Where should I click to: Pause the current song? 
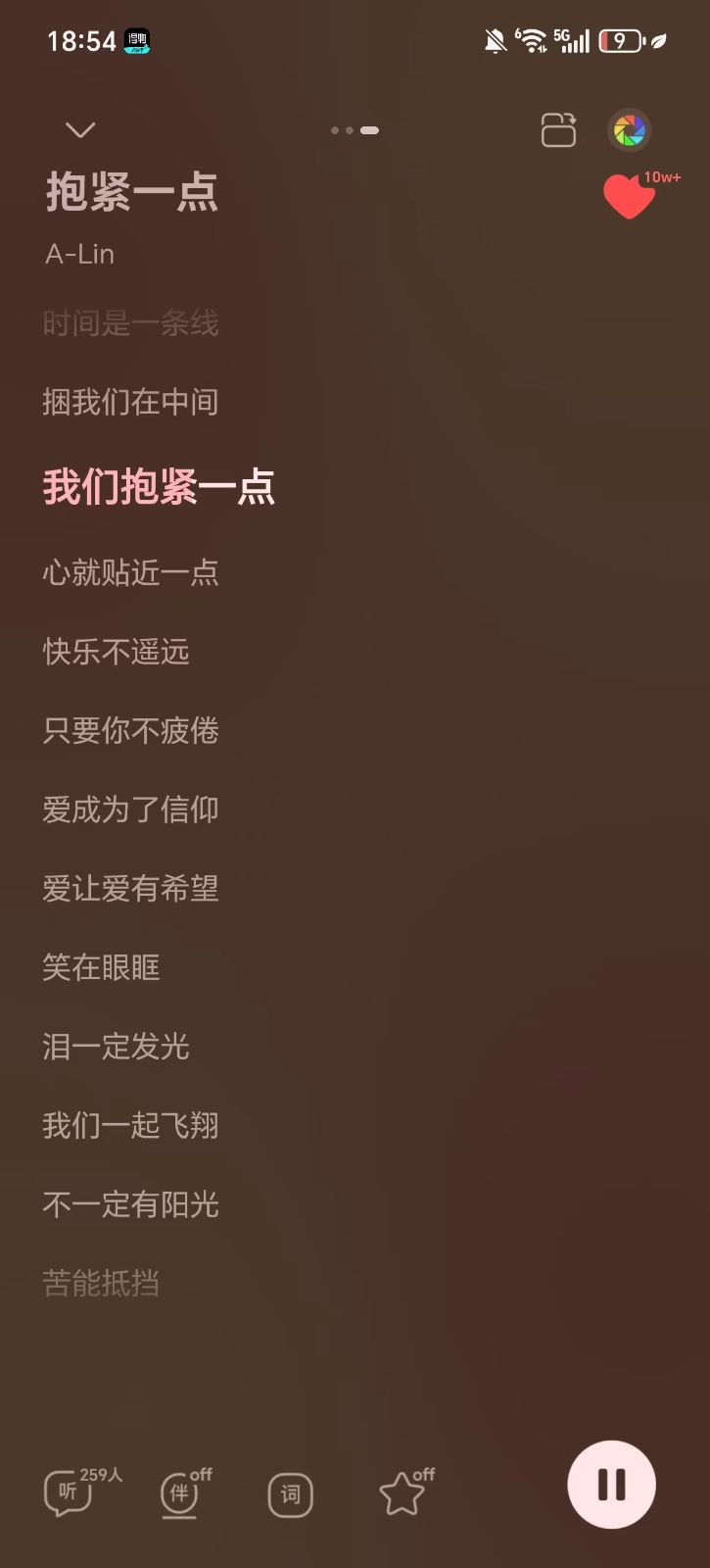611,1484
